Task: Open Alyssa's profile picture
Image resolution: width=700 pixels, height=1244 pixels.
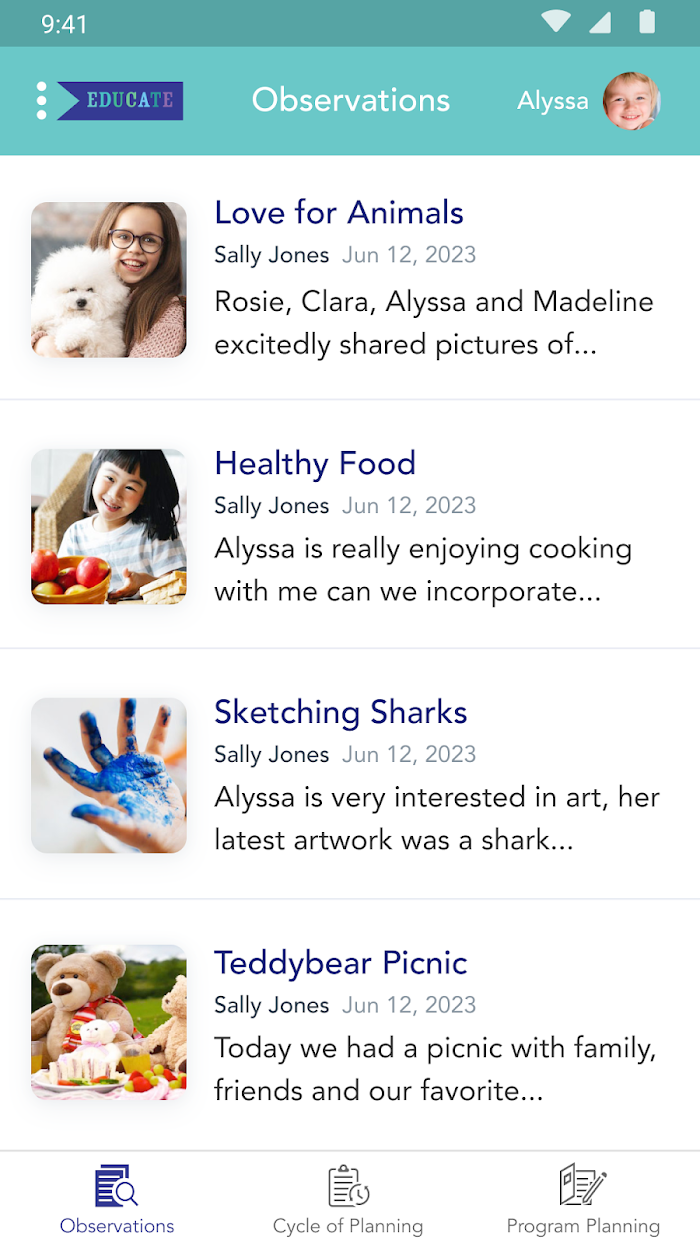Action: point(632,101)
